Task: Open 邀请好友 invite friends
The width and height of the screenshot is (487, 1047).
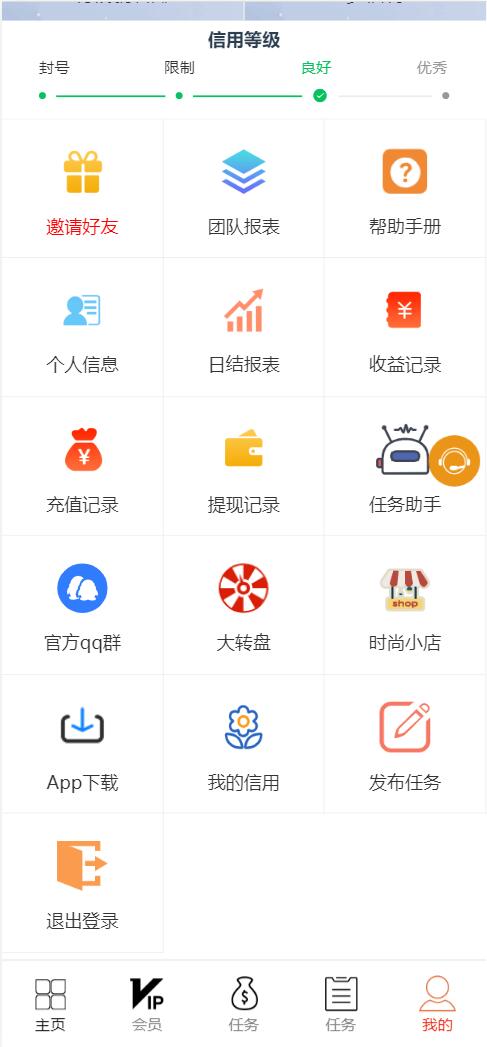Action: click(x=82, y=189)
